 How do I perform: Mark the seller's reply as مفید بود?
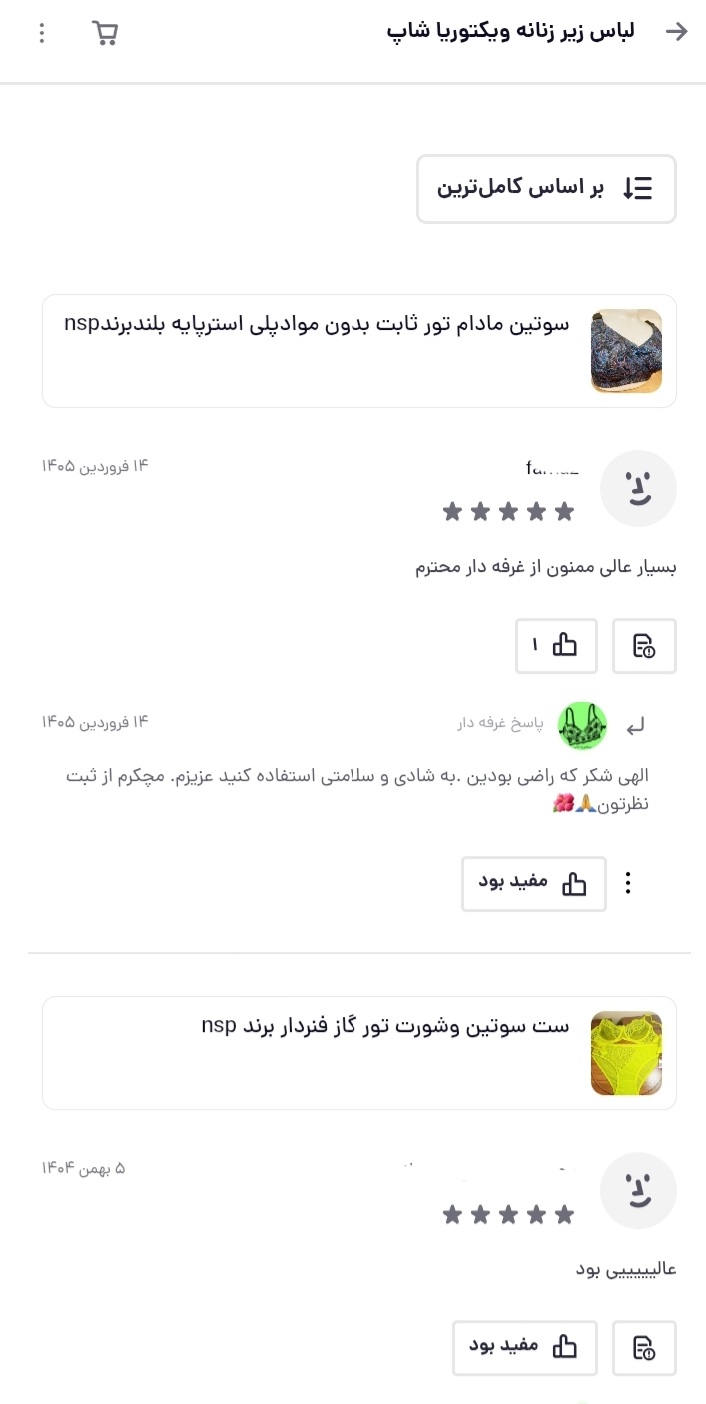pyautogui.click(x=533, y=883)
